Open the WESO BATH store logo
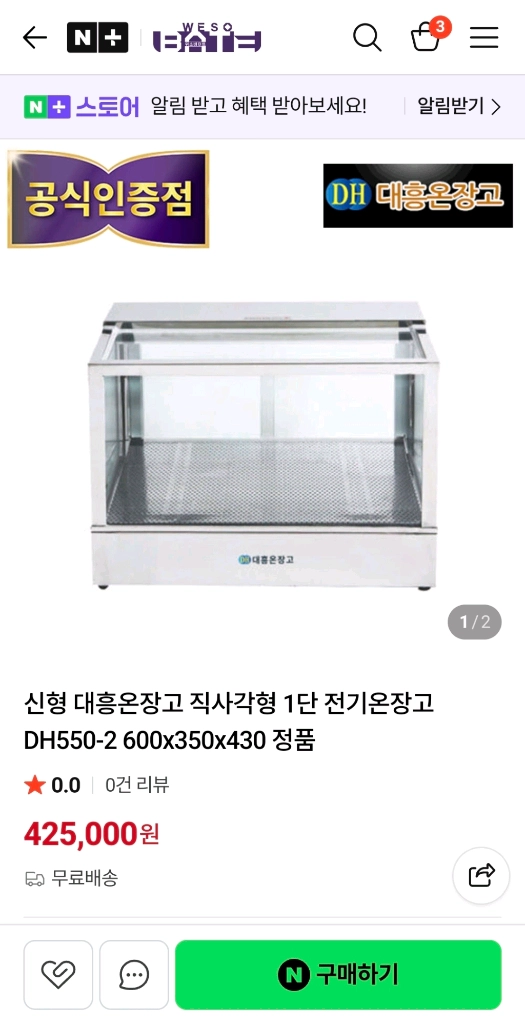The height and width of the screenshot is (1024, 525). point(207,38)
